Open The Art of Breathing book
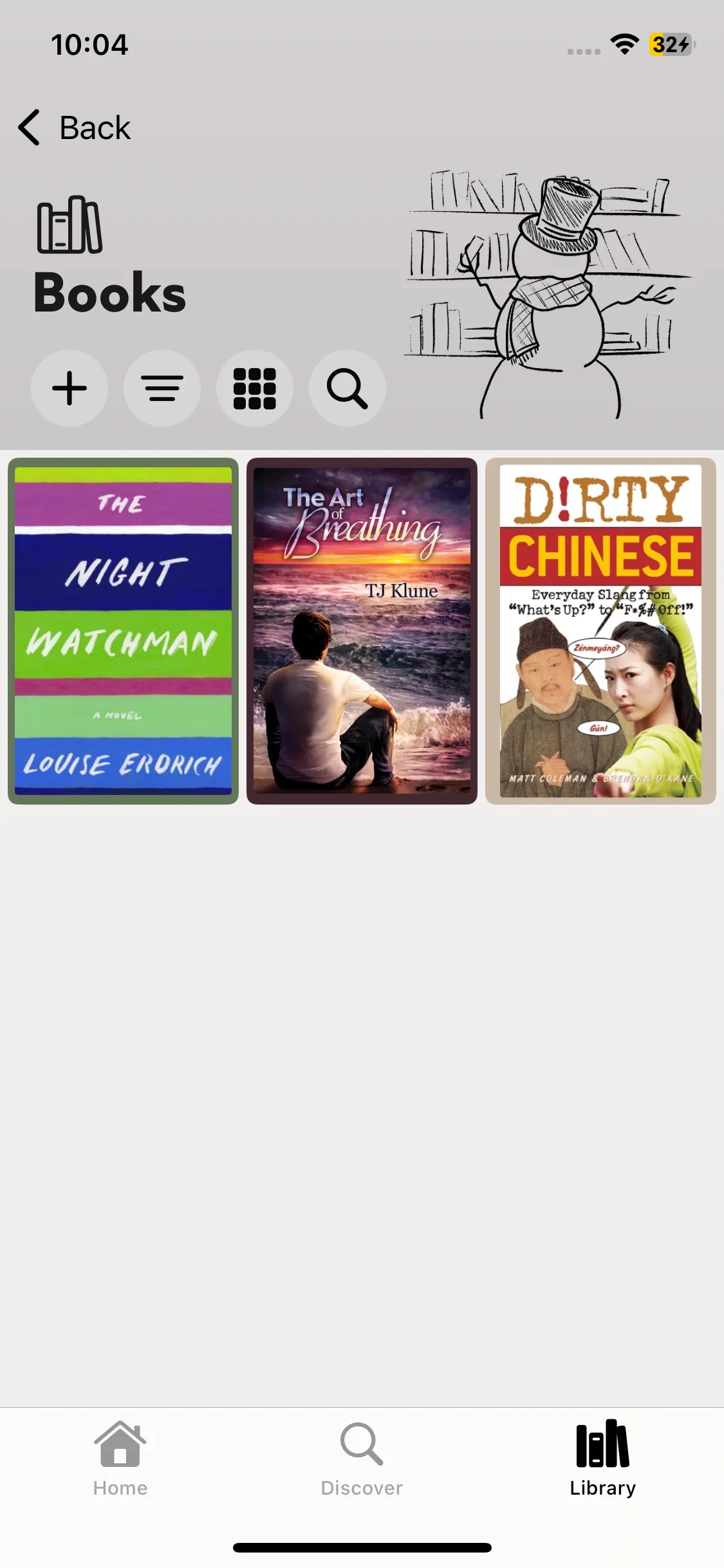This screenshot has height=1568, width=724. (x=362, y=631)
